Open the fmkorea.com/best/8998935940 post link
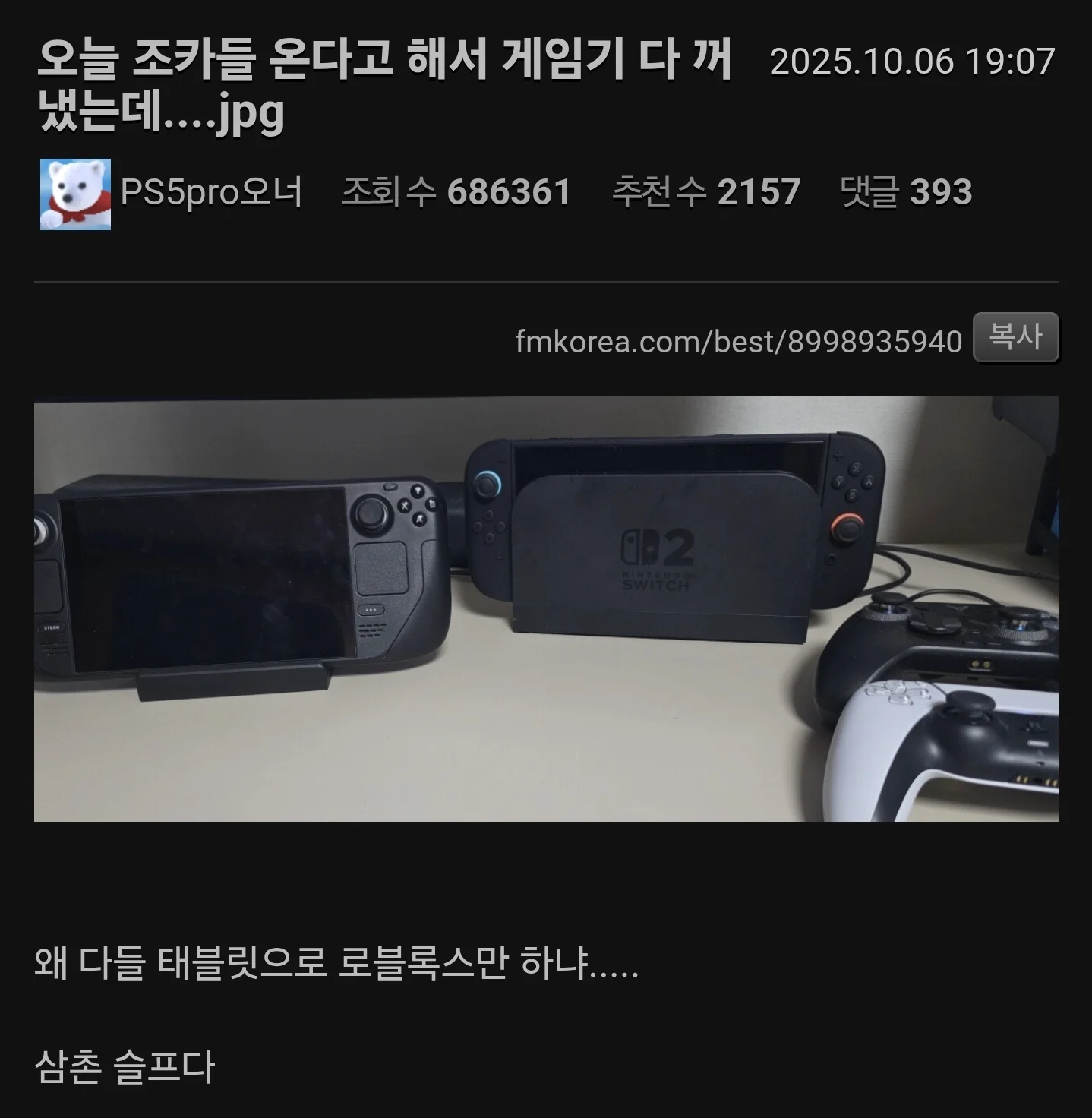Screen dimensions: 1092x1118 (x=738, y=342)
